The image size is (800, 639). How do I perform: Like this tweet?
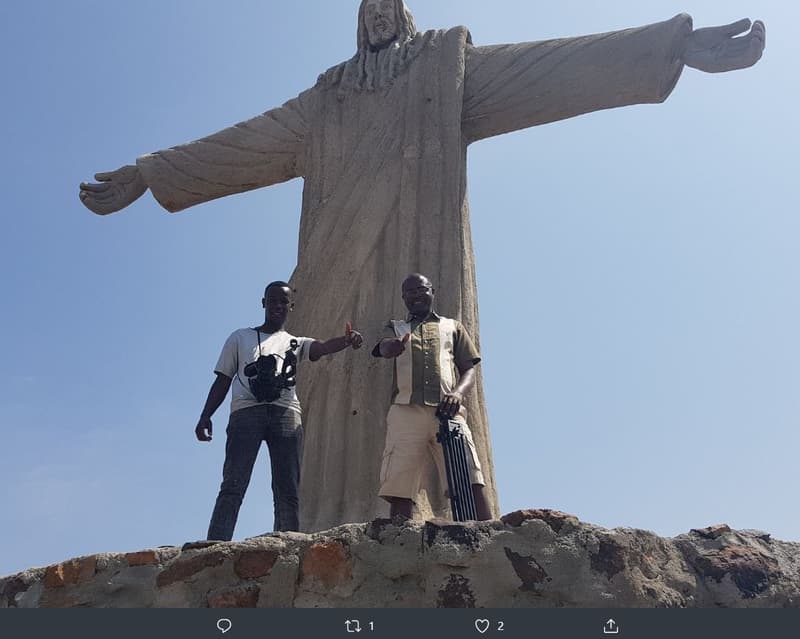click(482, 626)
